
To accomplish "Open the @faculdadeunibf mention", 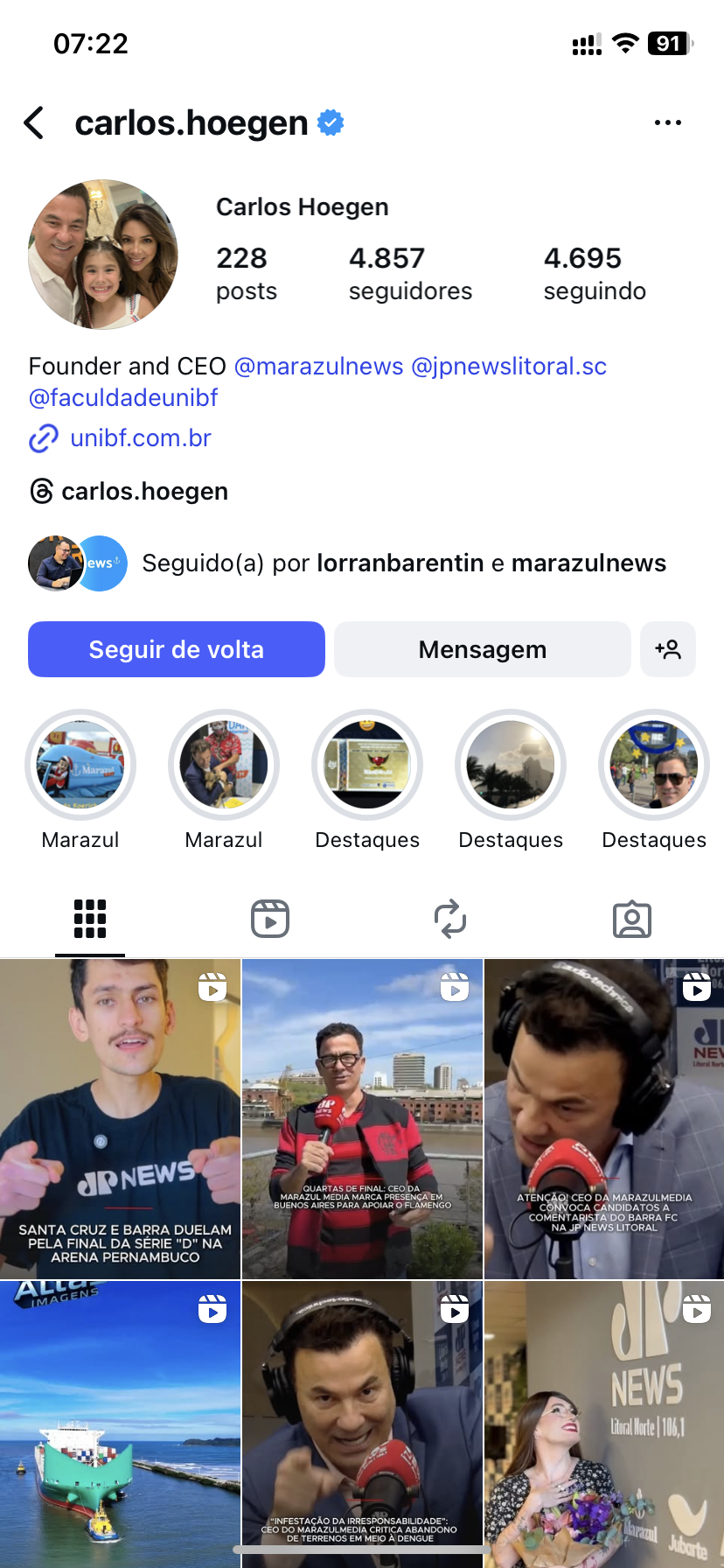I will (x=123, y=397).
